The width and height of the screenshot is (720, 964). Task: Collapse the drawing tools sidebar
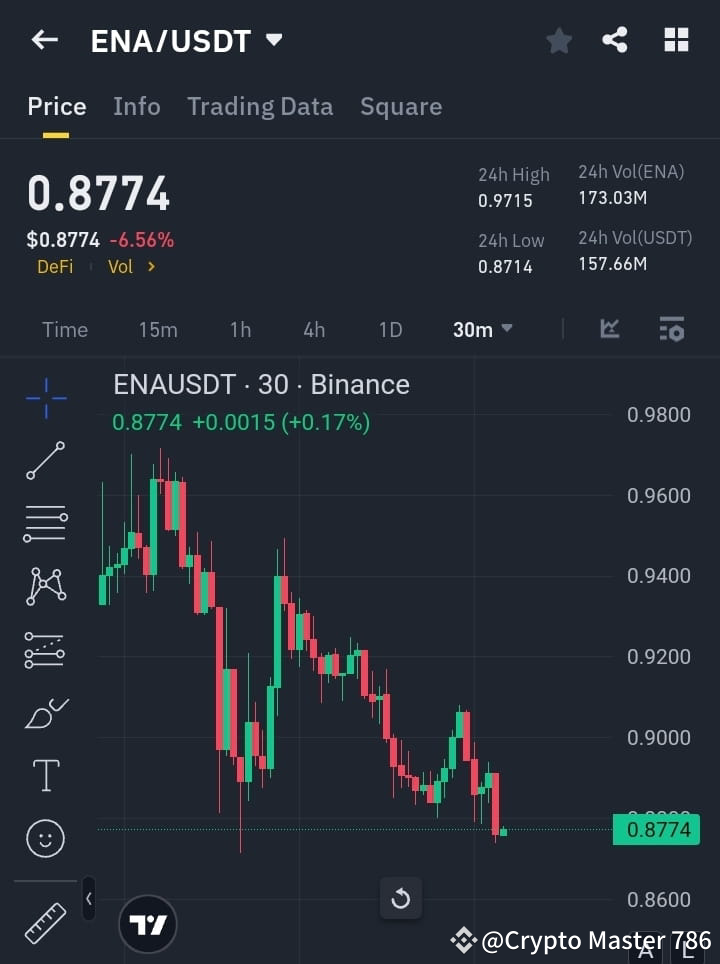88,898
